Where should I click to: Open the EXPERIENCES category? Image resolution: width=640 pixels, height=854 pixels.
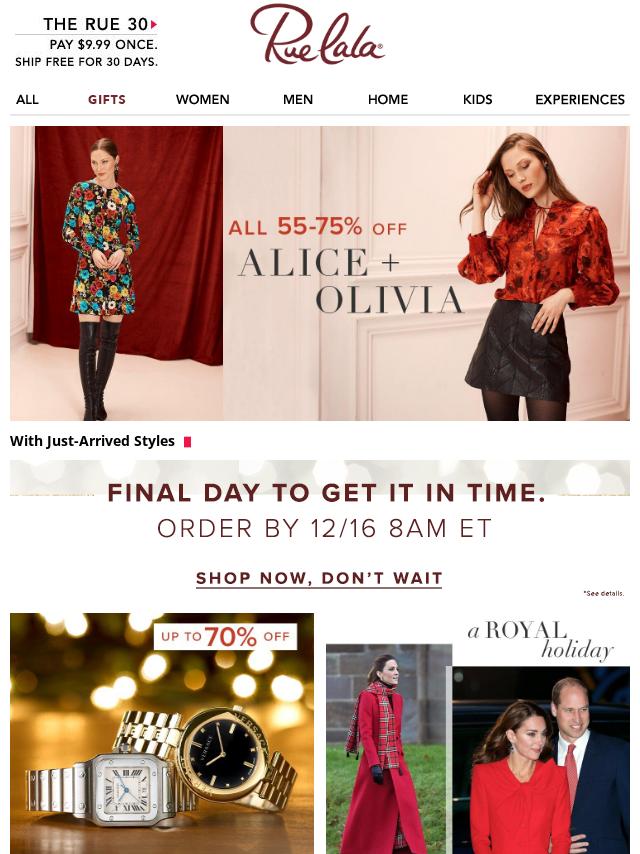pyautogui.click(x=580, y=99)
